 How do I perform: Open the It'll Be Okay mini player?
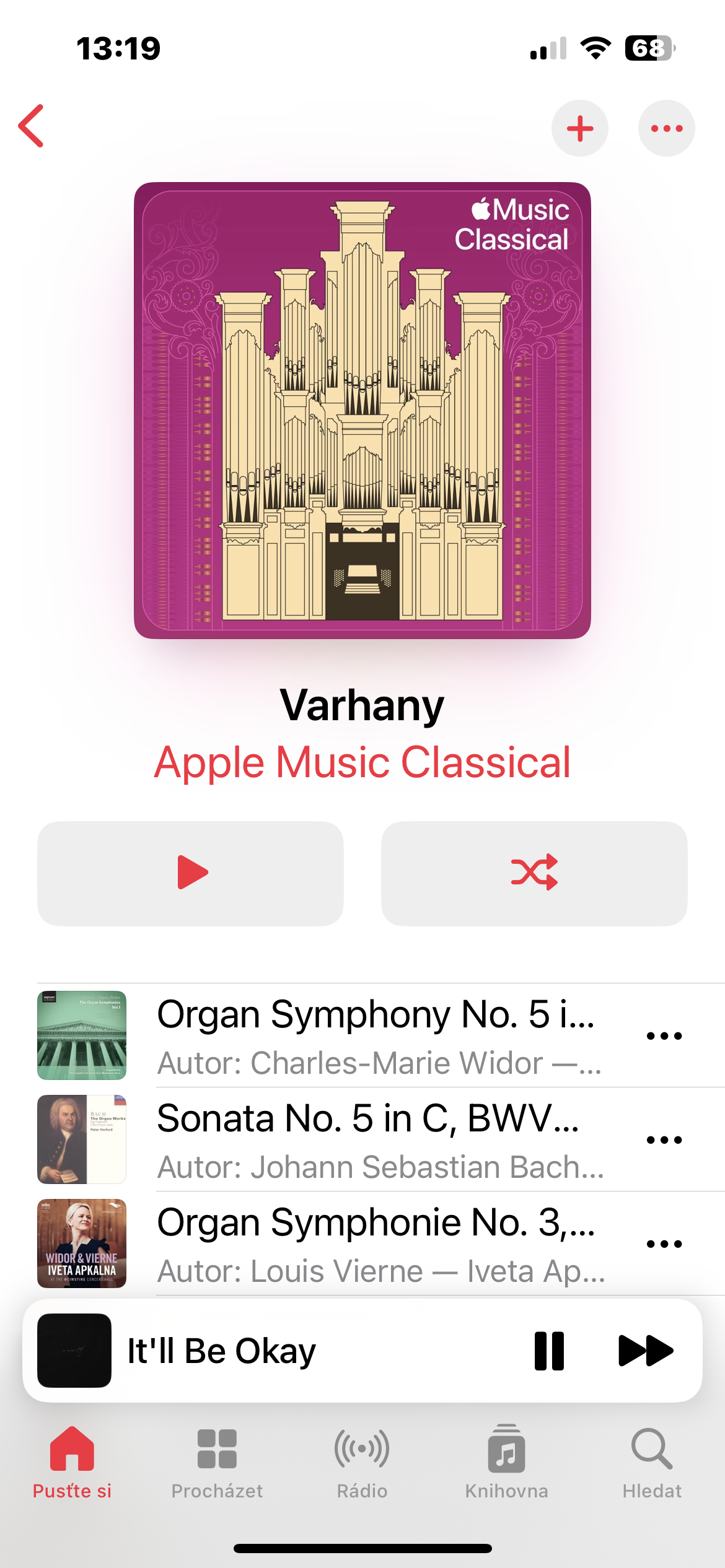pyautogui.click(x=279, y=1351)
